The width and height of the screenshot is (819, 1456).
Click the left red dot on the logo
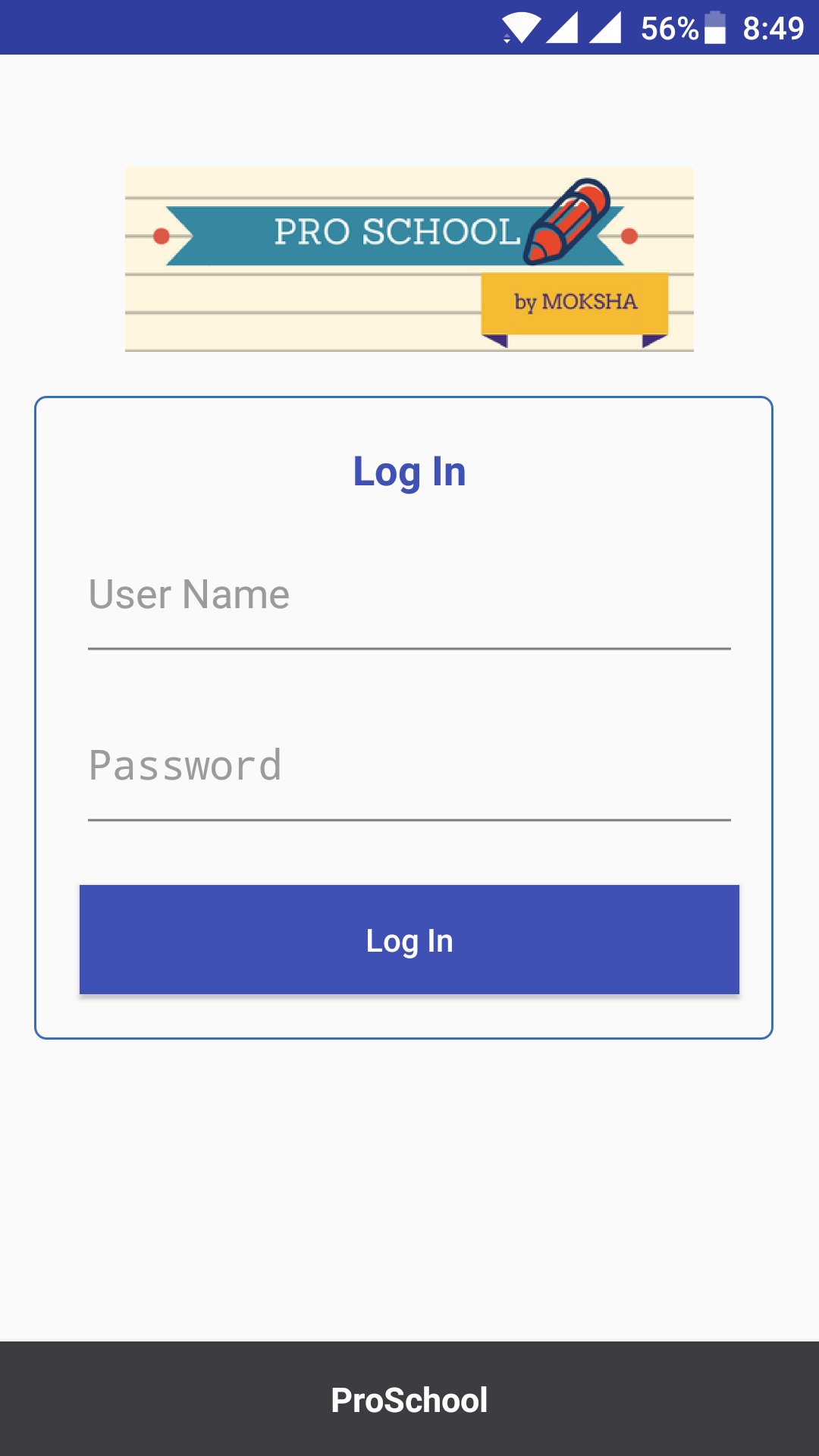[160, 235]
